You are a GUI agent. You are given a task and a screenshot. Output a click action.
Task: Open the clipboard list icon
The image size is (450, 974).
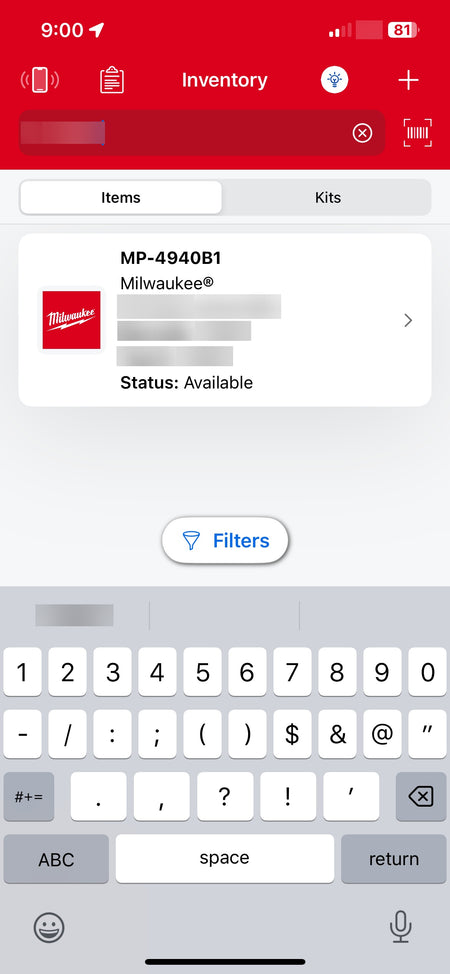coord(112,80)
